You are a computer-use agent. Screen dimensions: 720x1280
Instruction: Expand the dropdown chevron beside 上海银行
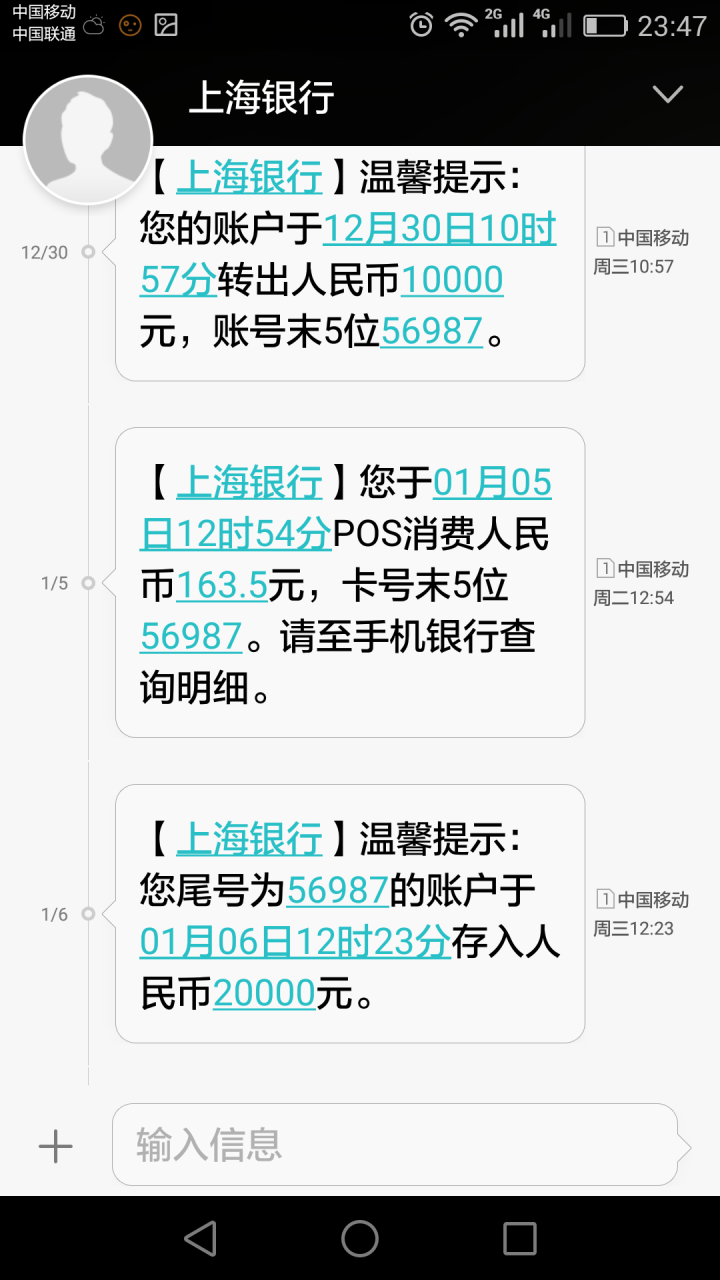coord(667,94)
